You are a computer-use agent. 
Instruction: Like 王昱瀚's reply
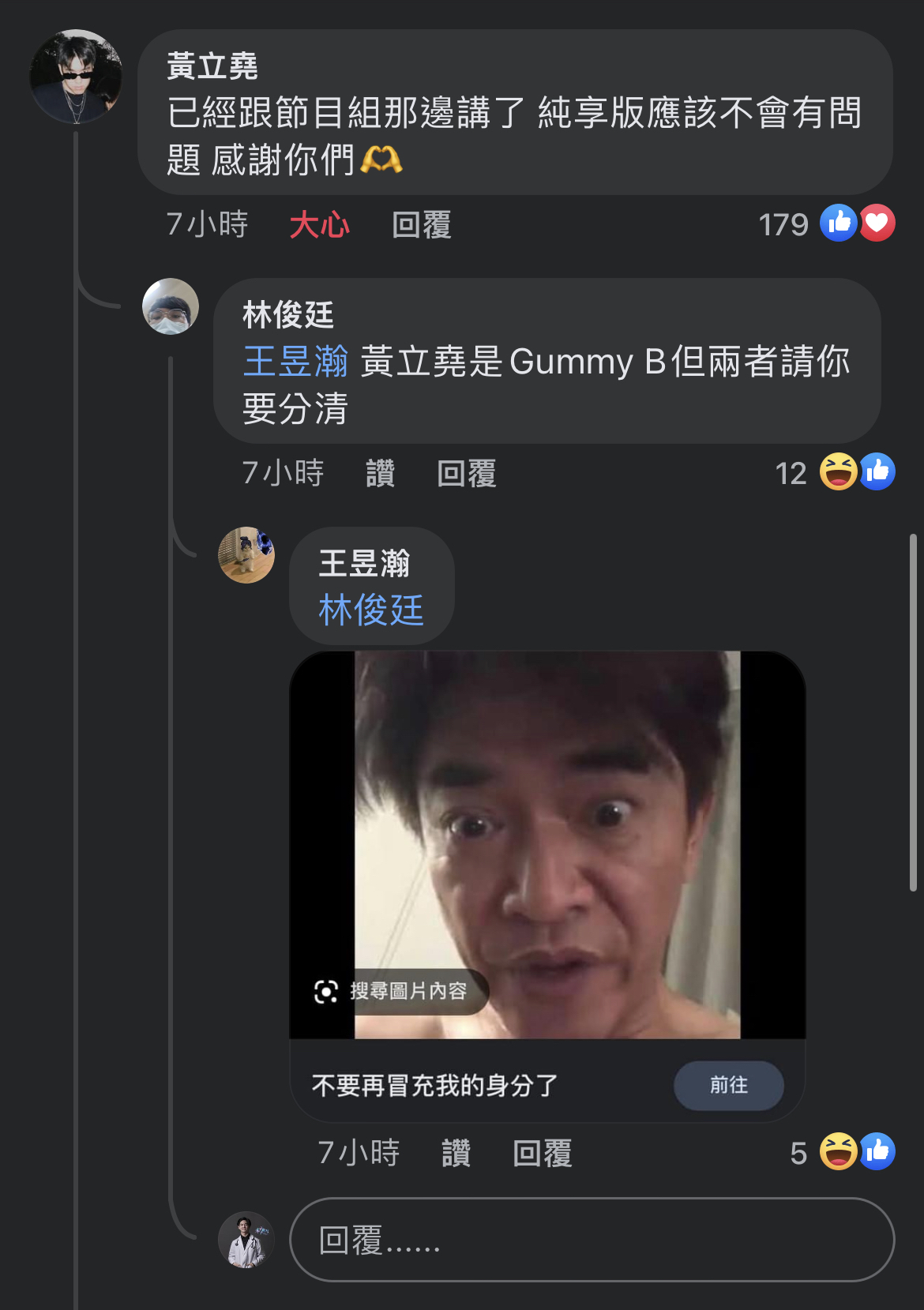tap(456, 1153)
